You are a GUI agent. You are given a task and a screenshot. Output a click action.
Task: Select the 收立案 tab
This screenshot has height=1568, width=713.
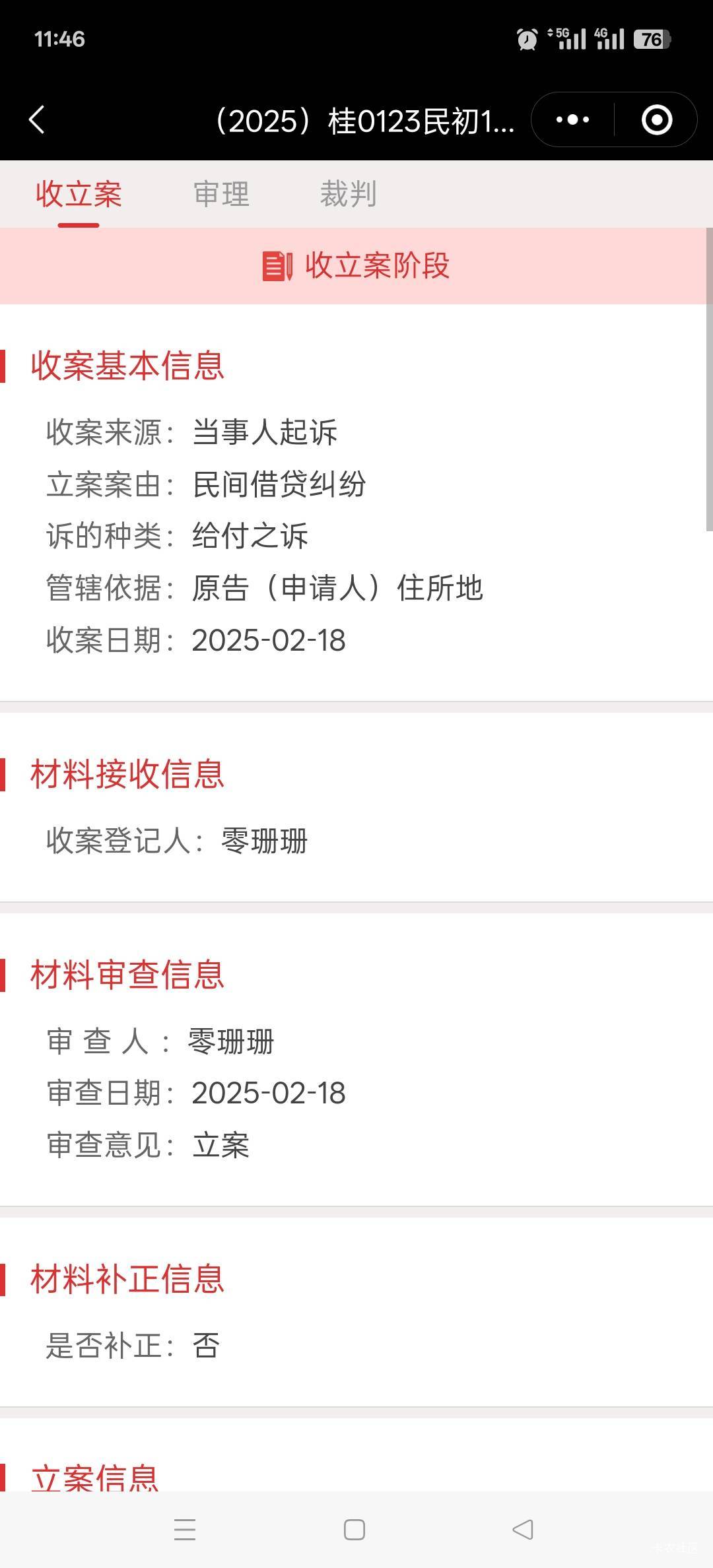tap(79, 194)
